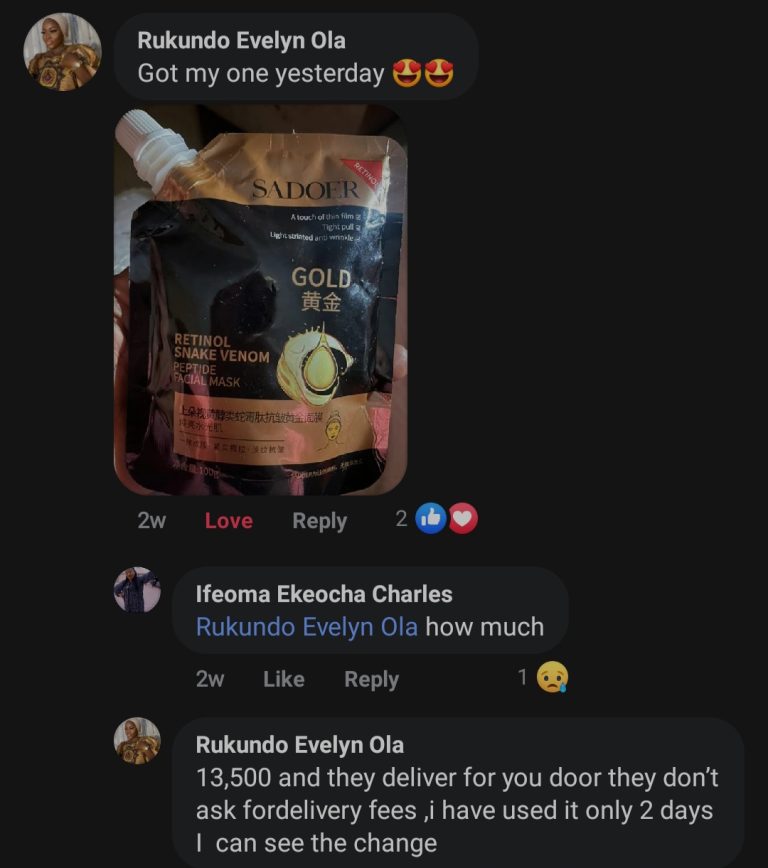This screenshot has width=768, height=868.
Task: Open the tagged Rukundo Evelyn Ola mention link
Action: [307, 627]
